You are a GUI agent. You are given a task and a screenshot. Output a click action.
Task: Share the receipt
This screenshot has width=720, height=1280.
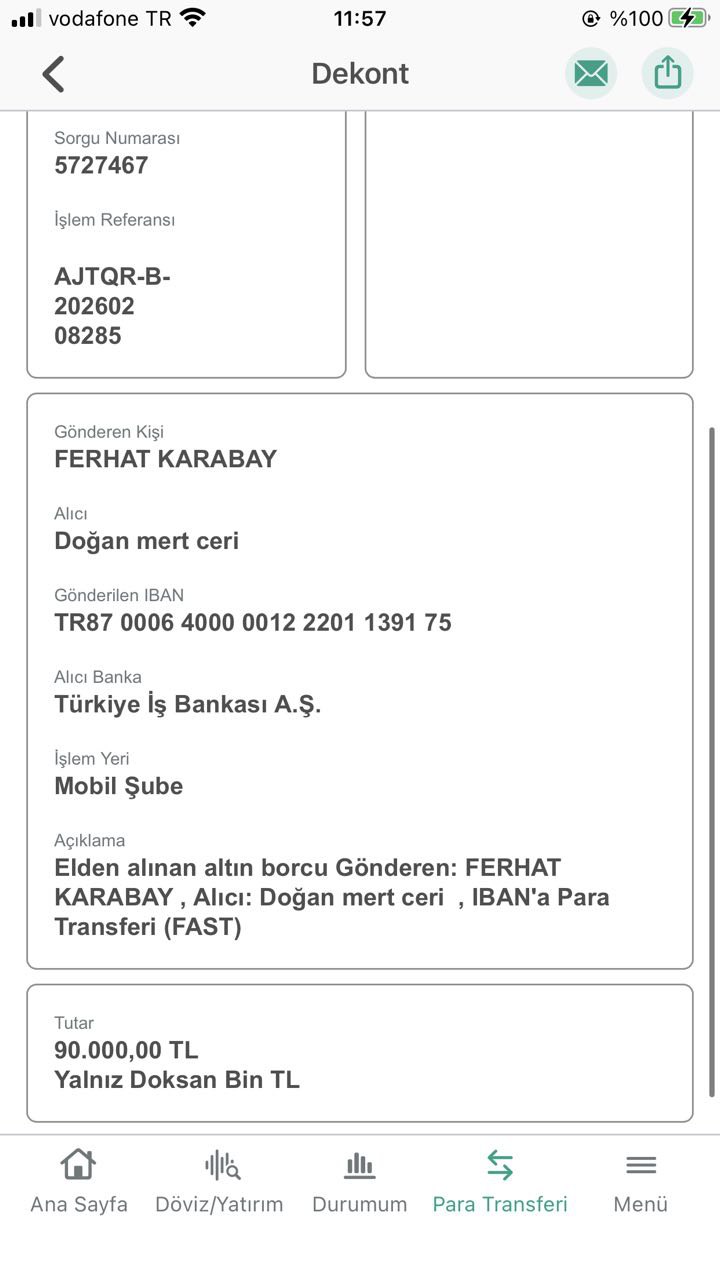(667, 73)
